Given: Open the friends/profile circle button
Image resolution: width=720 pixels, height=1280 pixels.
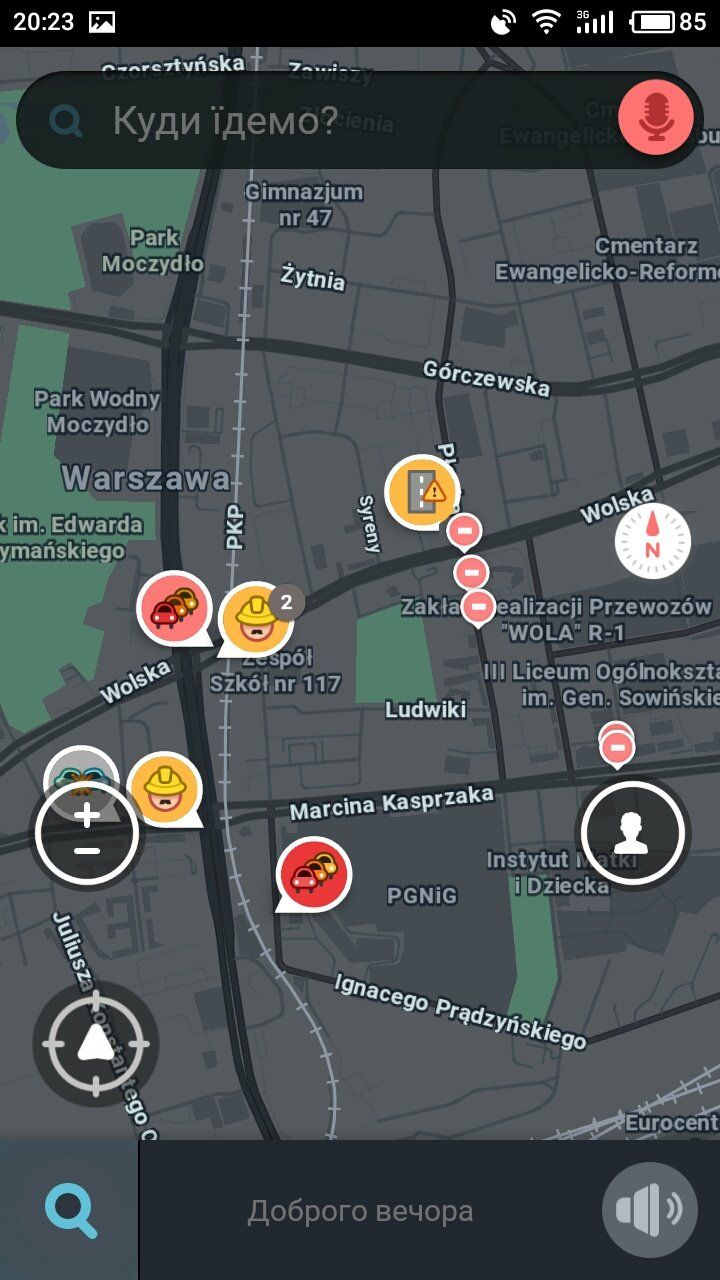Looking at the screenshot, I should (x=632, y=832).
